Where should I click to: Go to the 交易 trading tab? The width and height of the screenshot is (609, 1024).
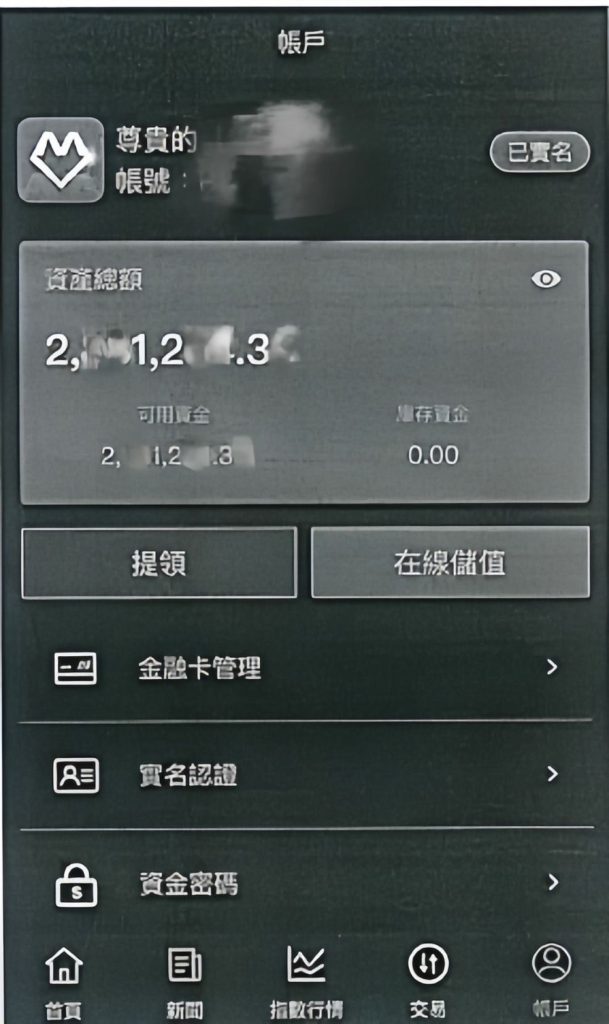[x=428, y=983]
